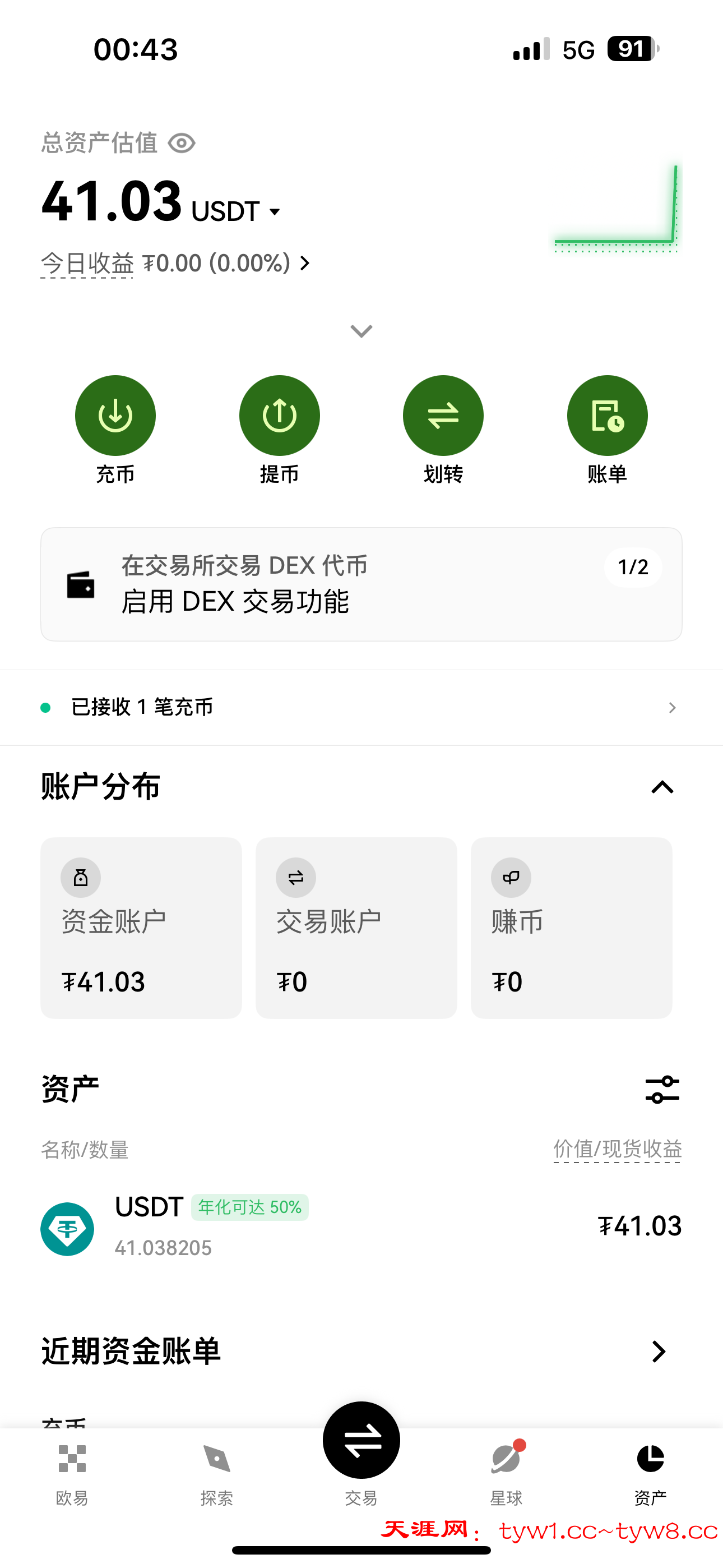Change the USDT valuation currency dropdown
The image size is (723, 1568).
tap(274, 212)
